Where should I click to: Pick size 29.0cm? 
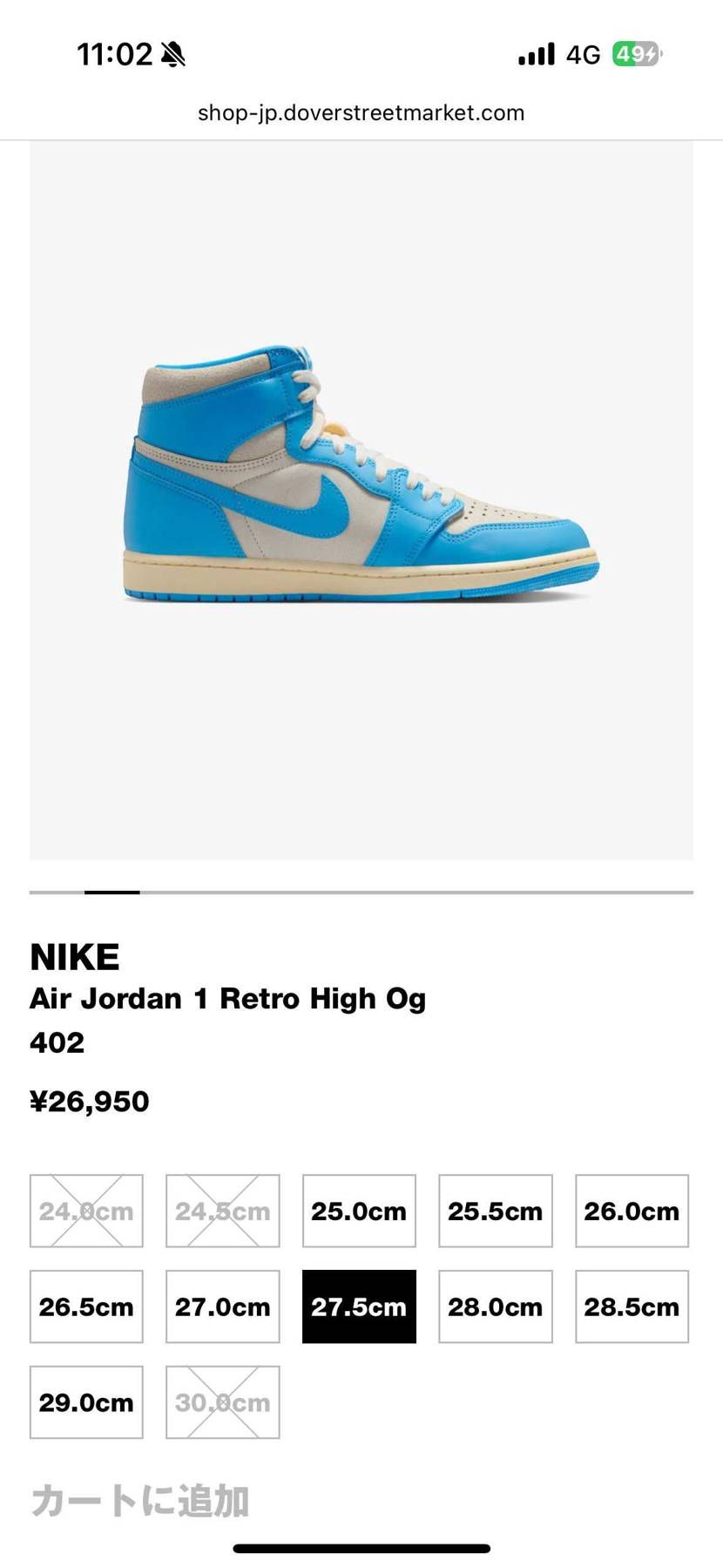click(86, 1402)
